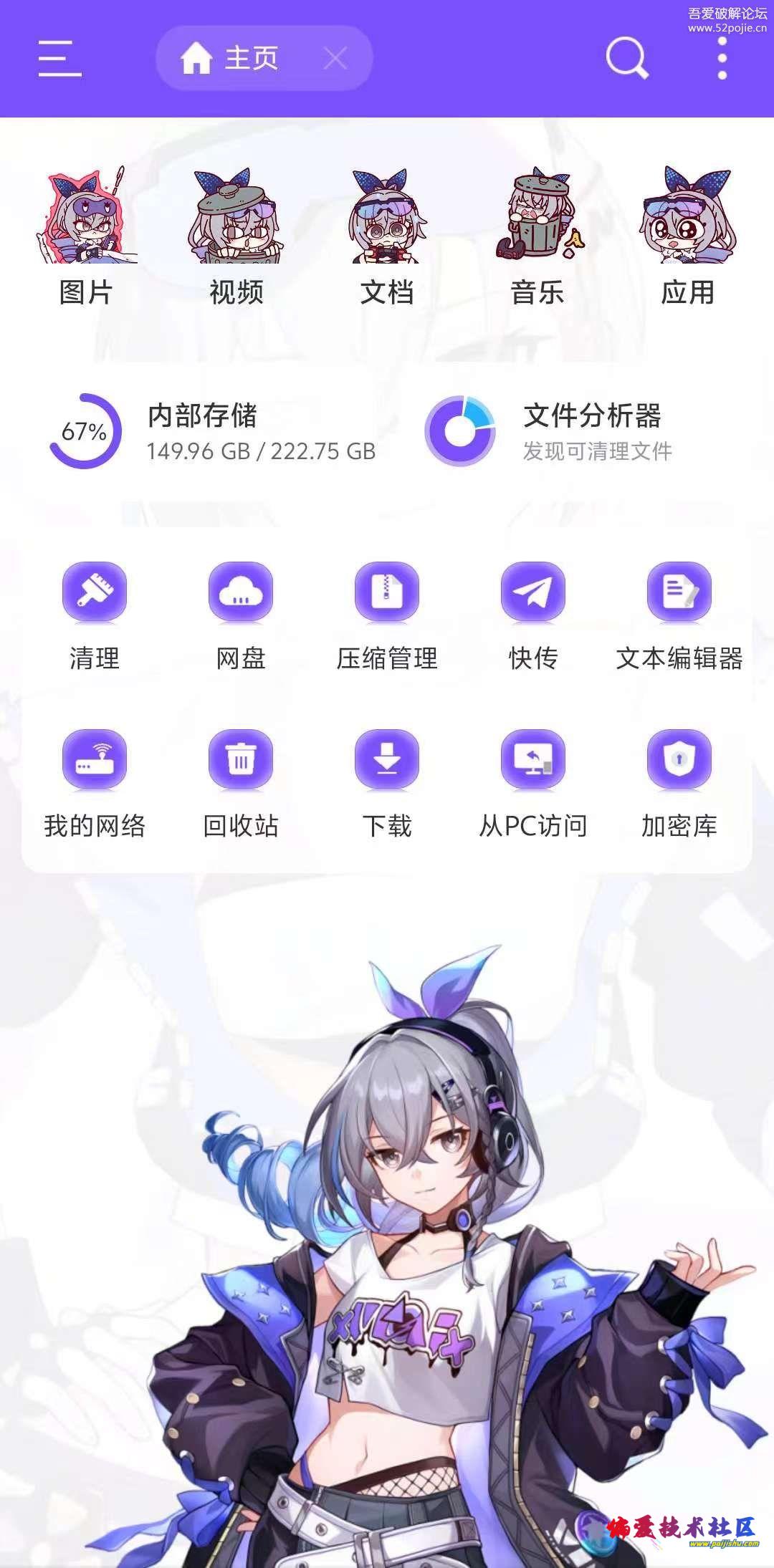Open 我的网络

pos(95,782)
